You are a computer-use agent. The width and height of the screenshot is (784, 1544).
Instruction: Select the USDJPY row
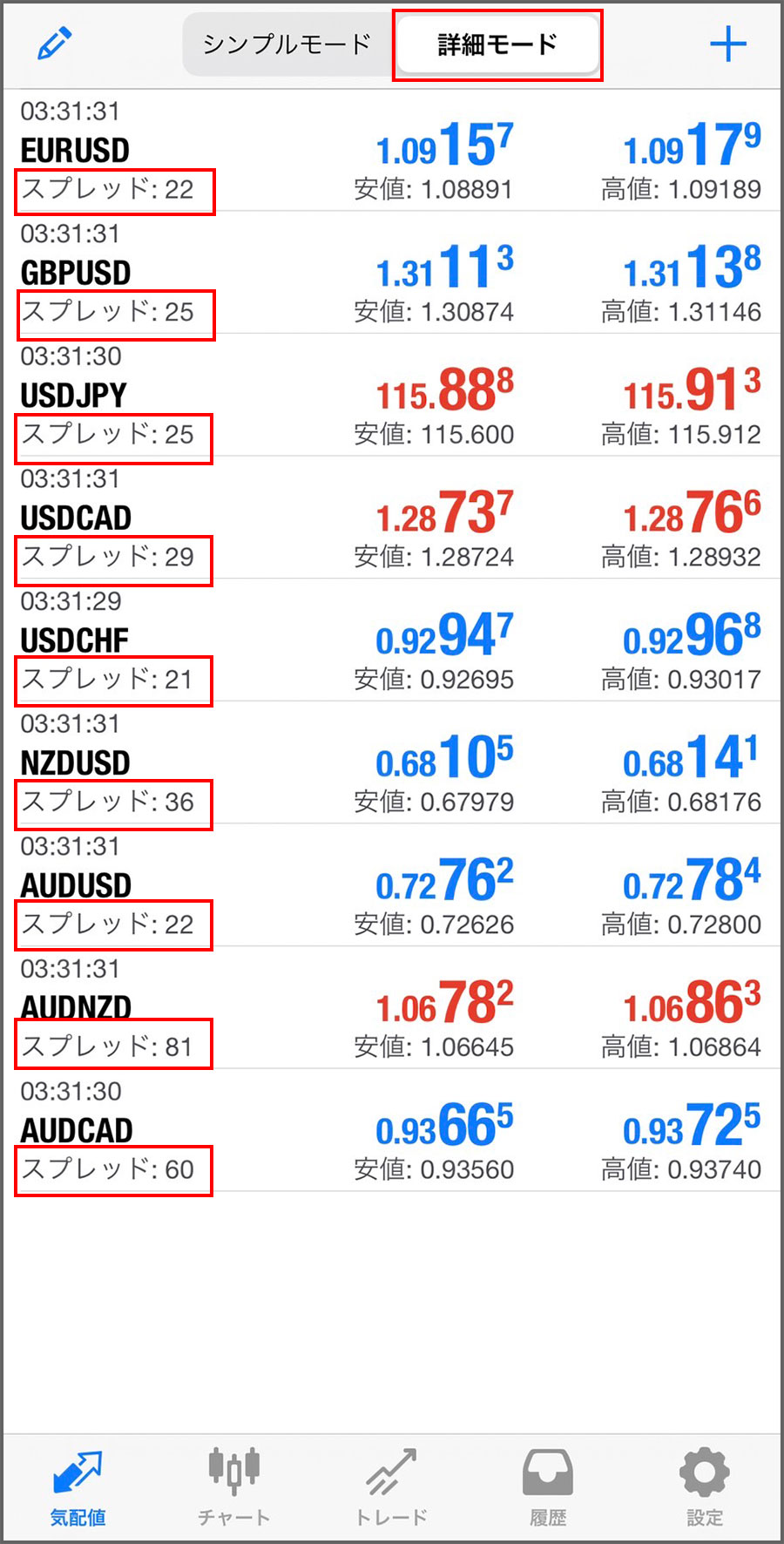(392, 396)
